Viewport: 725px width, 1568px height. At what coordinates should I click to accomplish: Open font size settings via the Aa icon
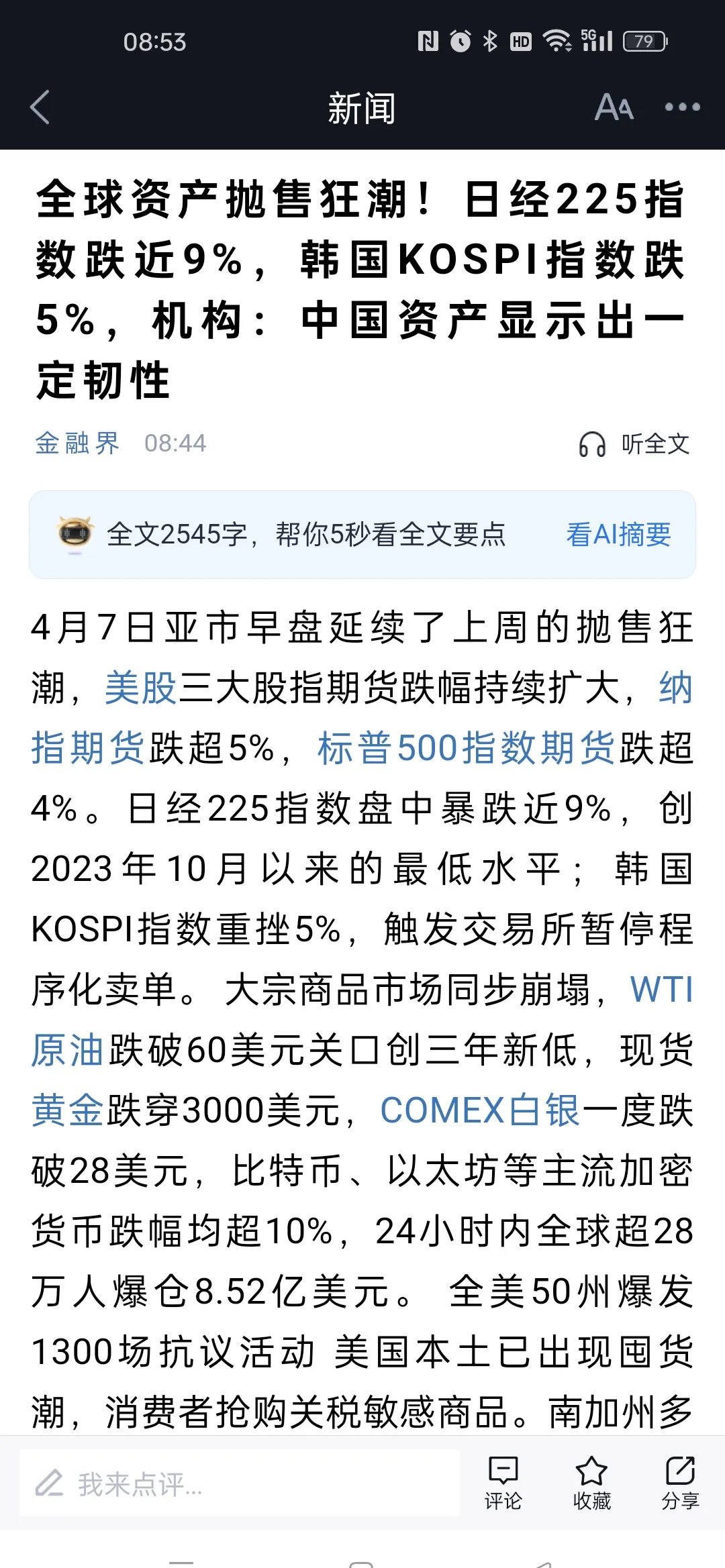(x=615, y=107)
